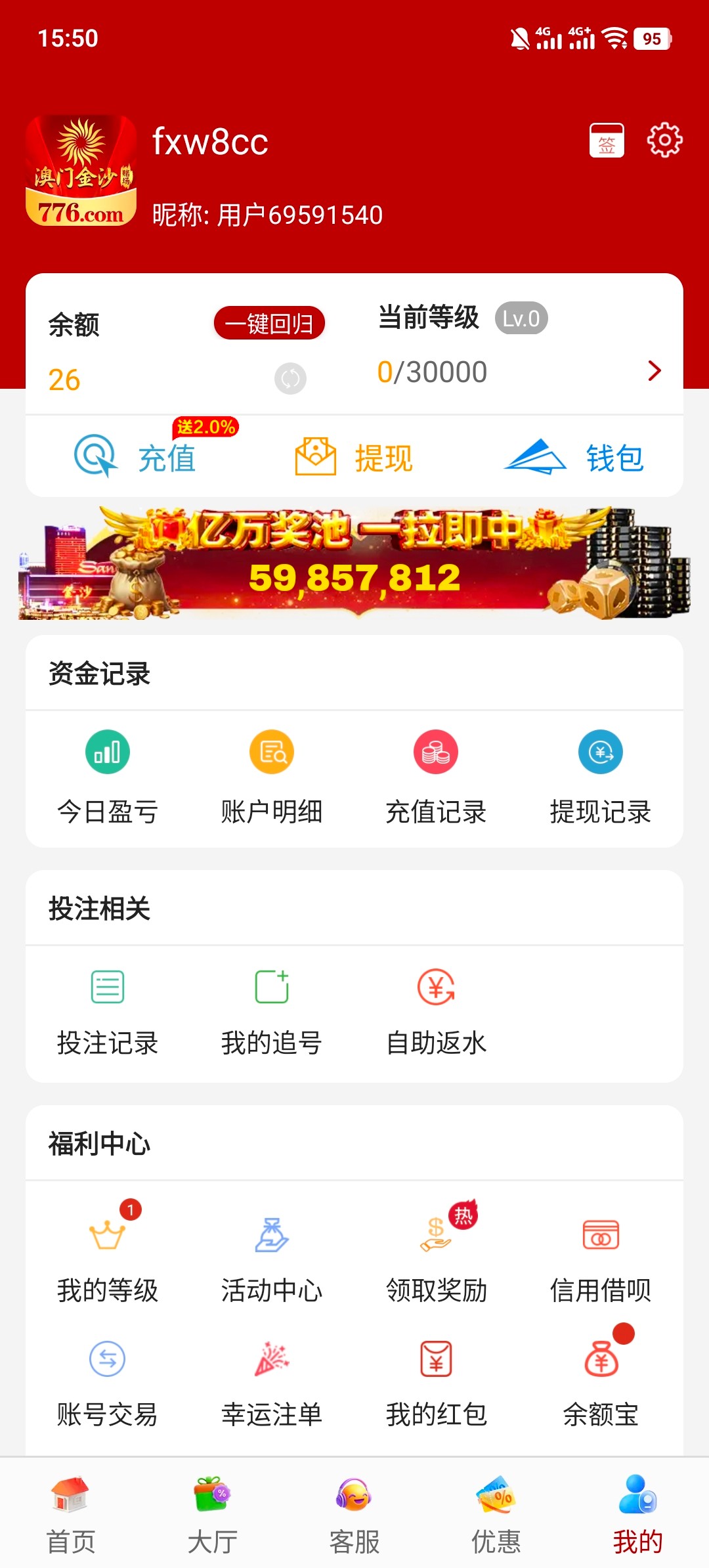Open the 钱包 wallet
This screenshot has width=709, height=1568.
(574, 457)
